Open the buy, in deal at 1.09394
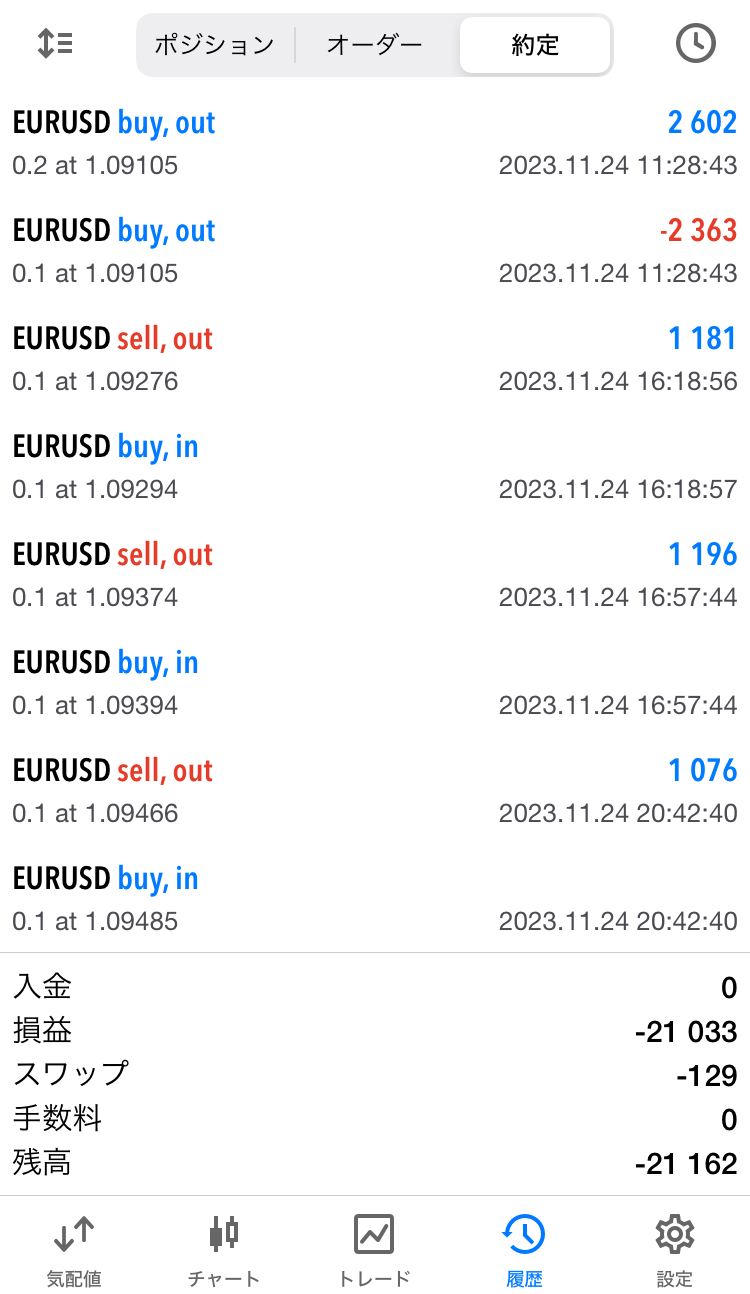Screen dimensions: 750x1294 375,683
